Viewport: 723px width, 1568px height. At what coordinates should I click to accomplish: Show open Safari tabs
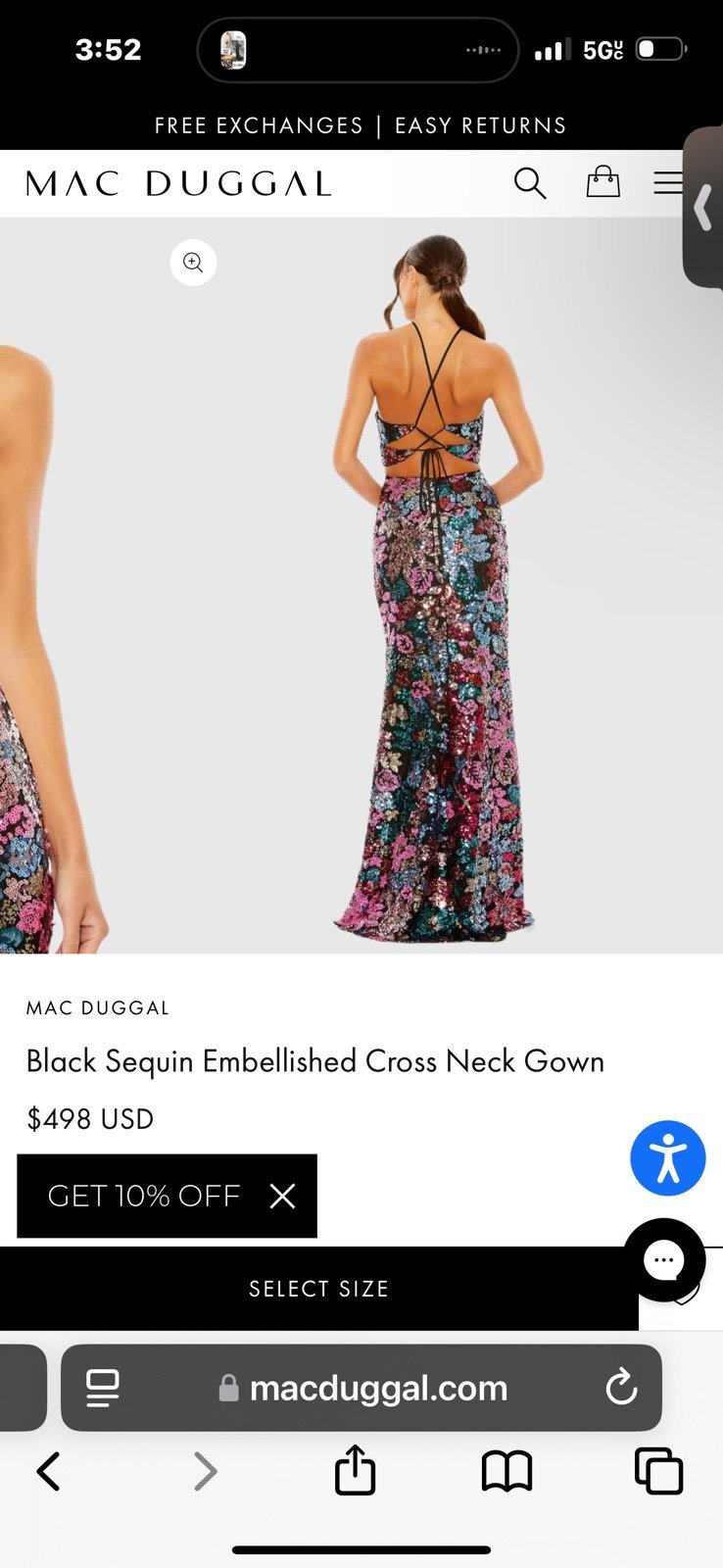click(x=658, y=1471)
